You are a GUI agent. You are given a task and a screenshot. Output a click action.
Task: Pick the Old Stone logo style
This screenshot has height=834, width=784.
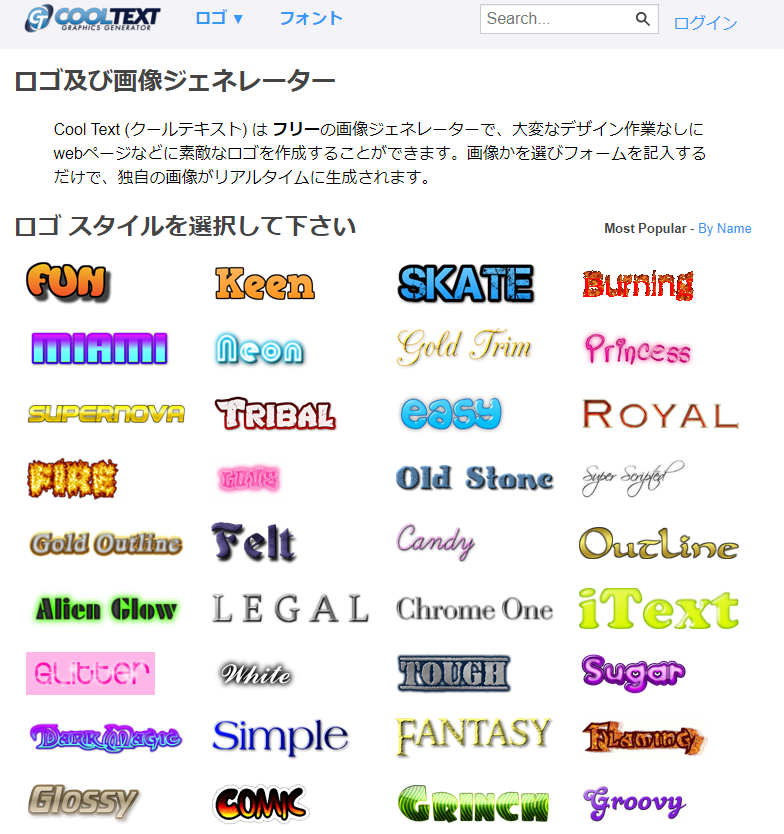click(x=474, y=478)
